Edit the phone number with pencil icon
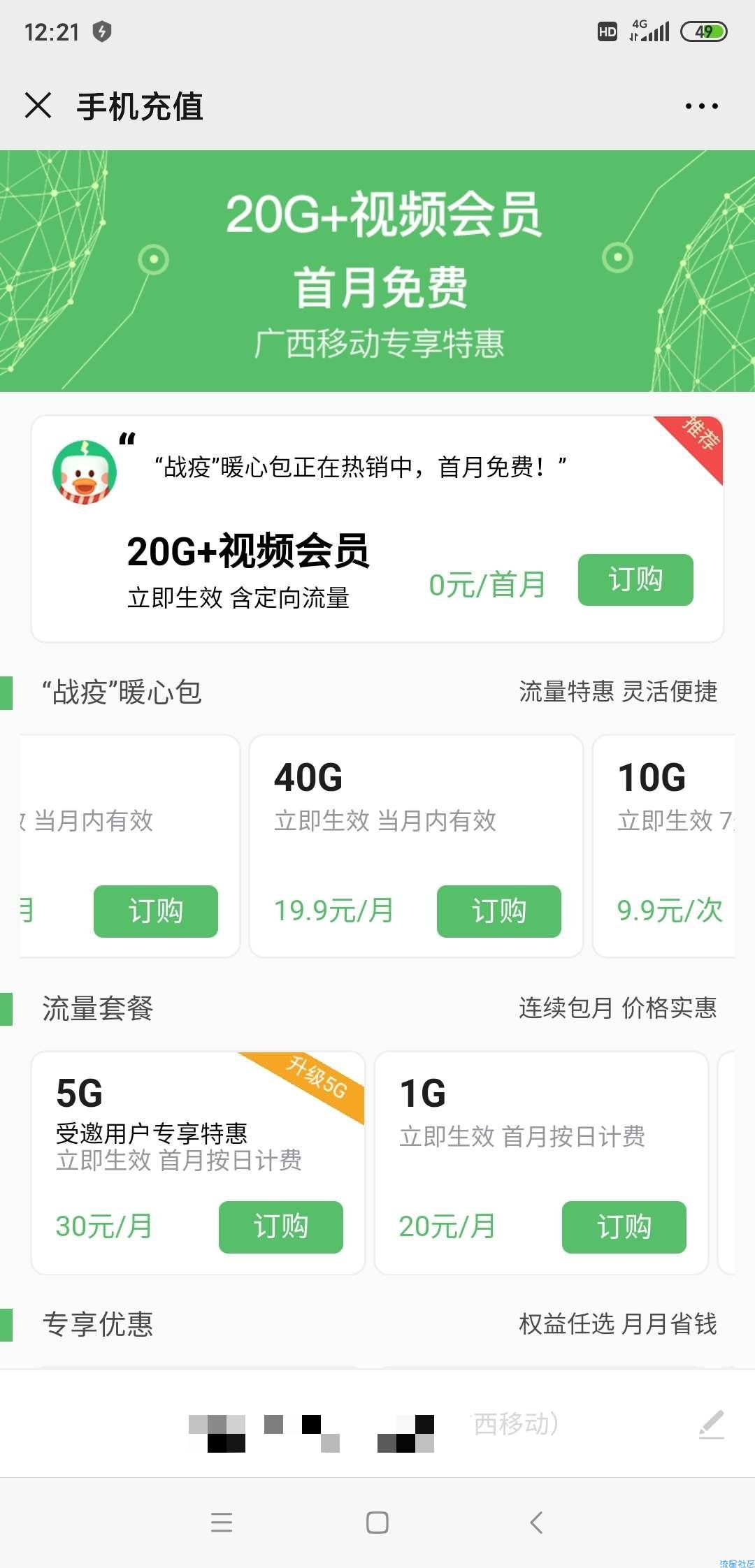The height and width of the screenshot is (1568, 755). pyautogui.click(x=711, y=1424)
